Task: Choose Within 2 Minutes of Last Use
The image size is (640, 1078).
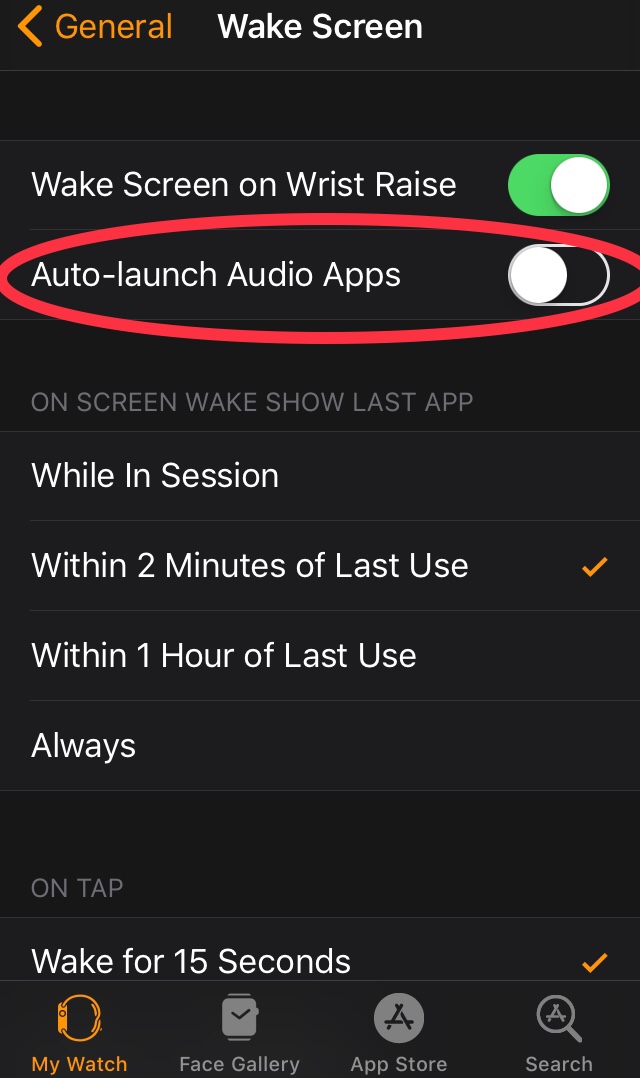Action: click(320, 566)
